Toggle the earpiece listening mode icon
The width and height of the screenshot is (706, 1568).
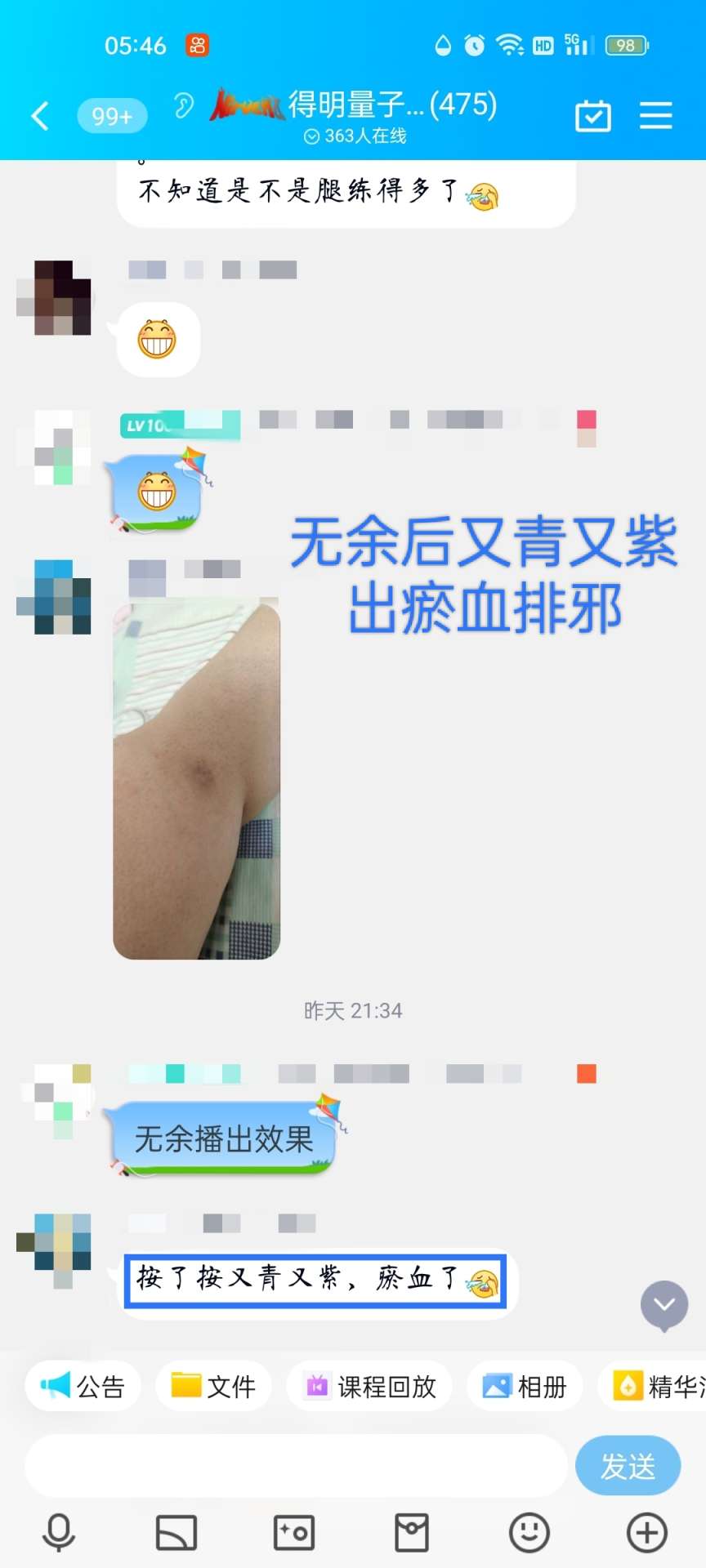click(x=184, y=105)
